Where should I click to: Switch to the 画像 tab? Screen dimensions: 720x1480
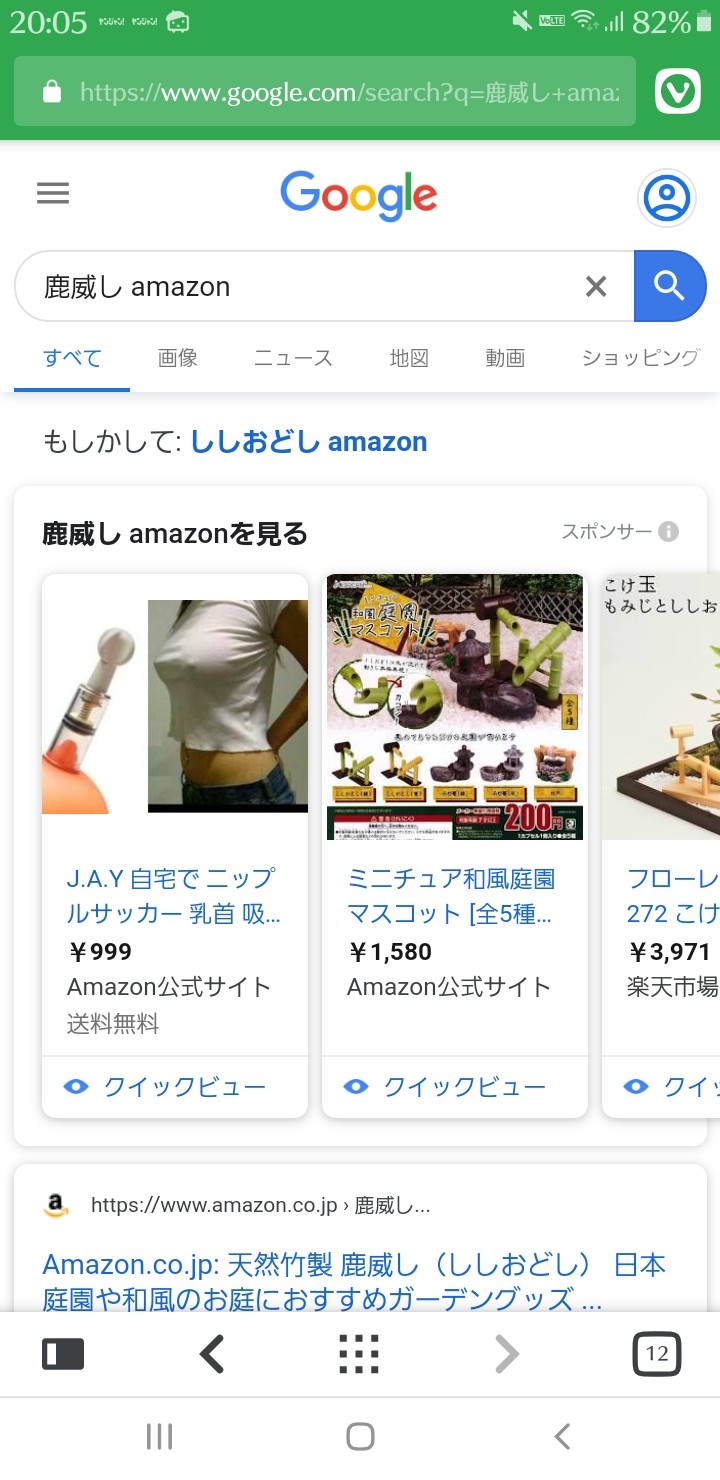tap(178, 358)
